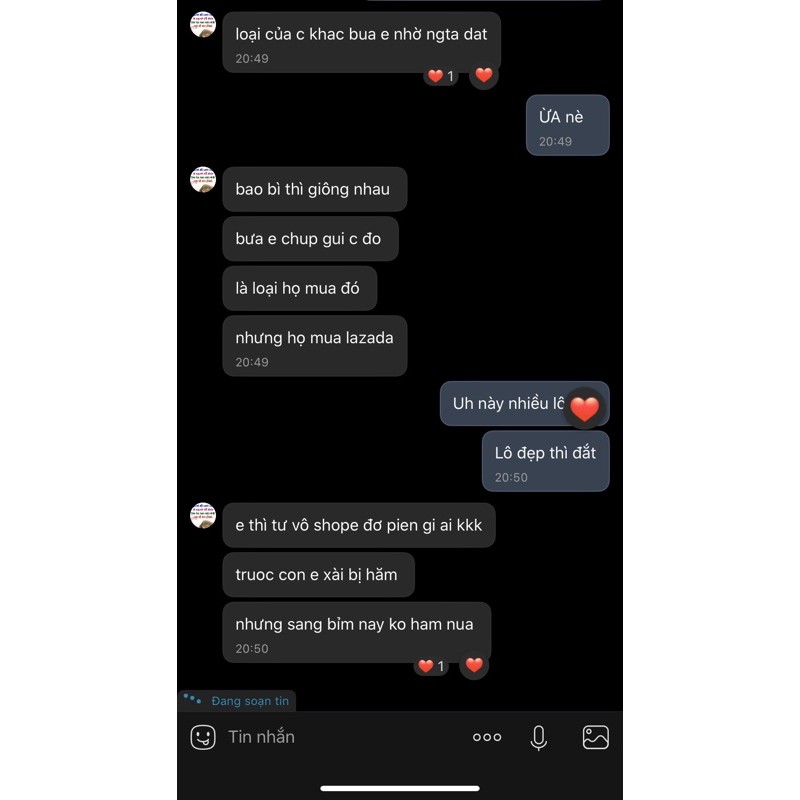The image size is (800, 800).
Task: Open the sticker emoji picker
Action: point(203,737)
